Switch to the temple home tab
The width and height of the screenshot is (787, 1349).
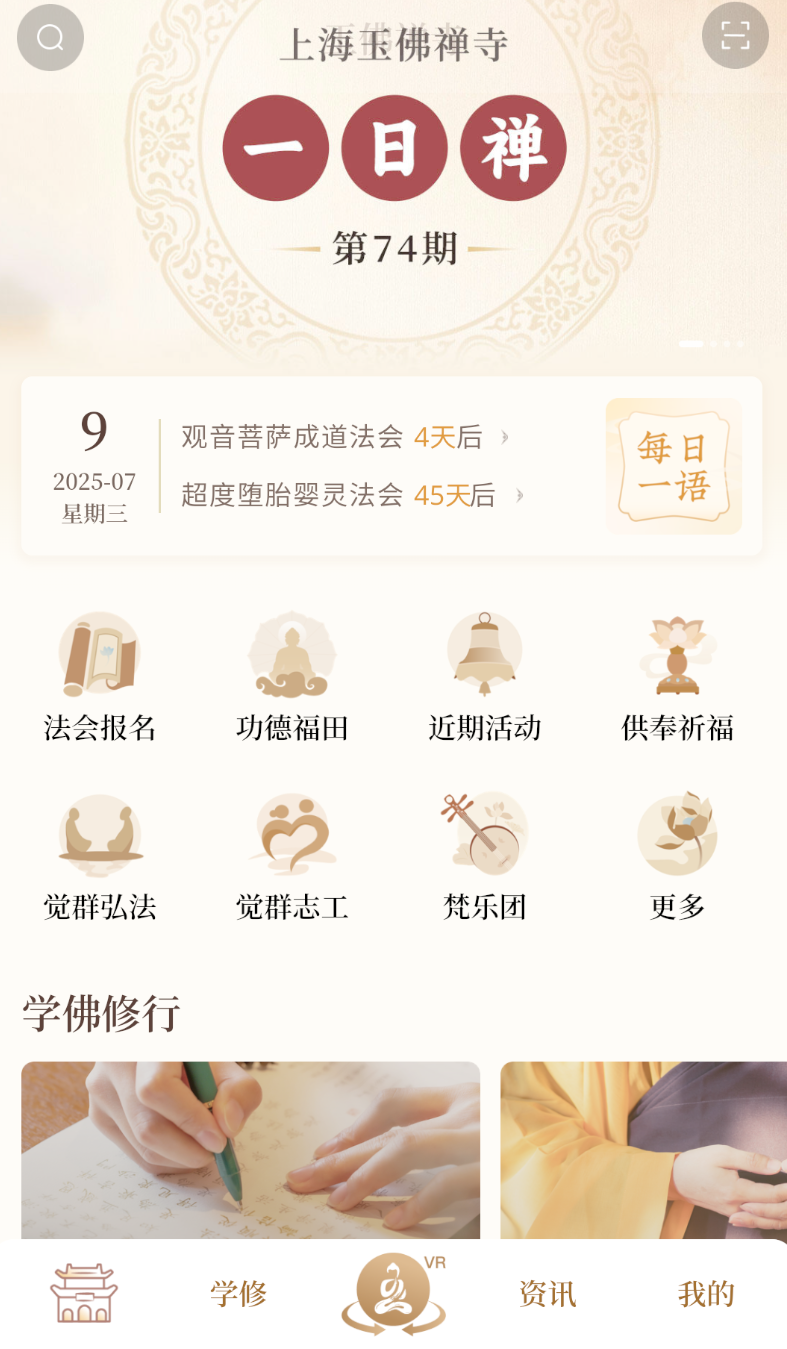[x=84, y=1294]
